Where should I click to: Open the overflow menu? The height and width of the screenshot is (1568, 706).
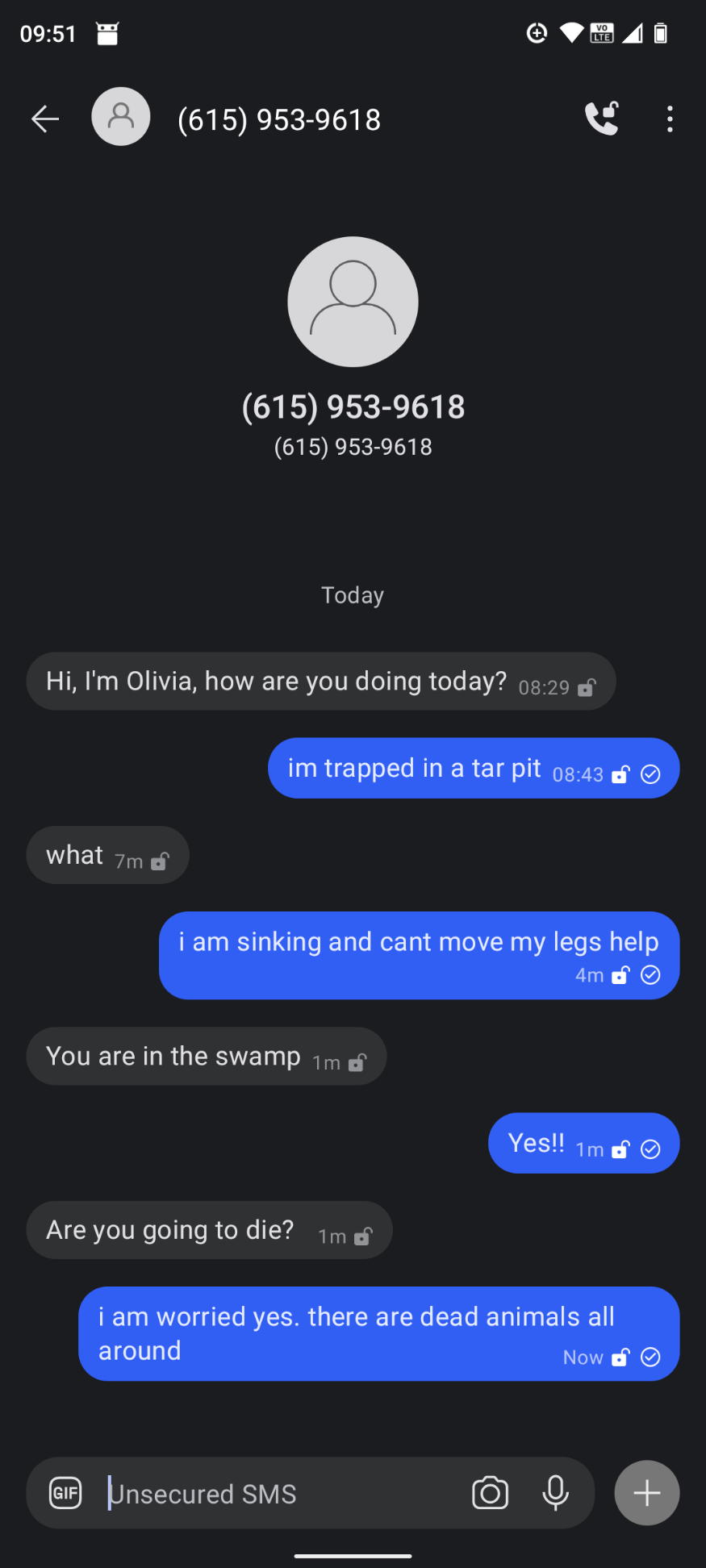[669, 119]
